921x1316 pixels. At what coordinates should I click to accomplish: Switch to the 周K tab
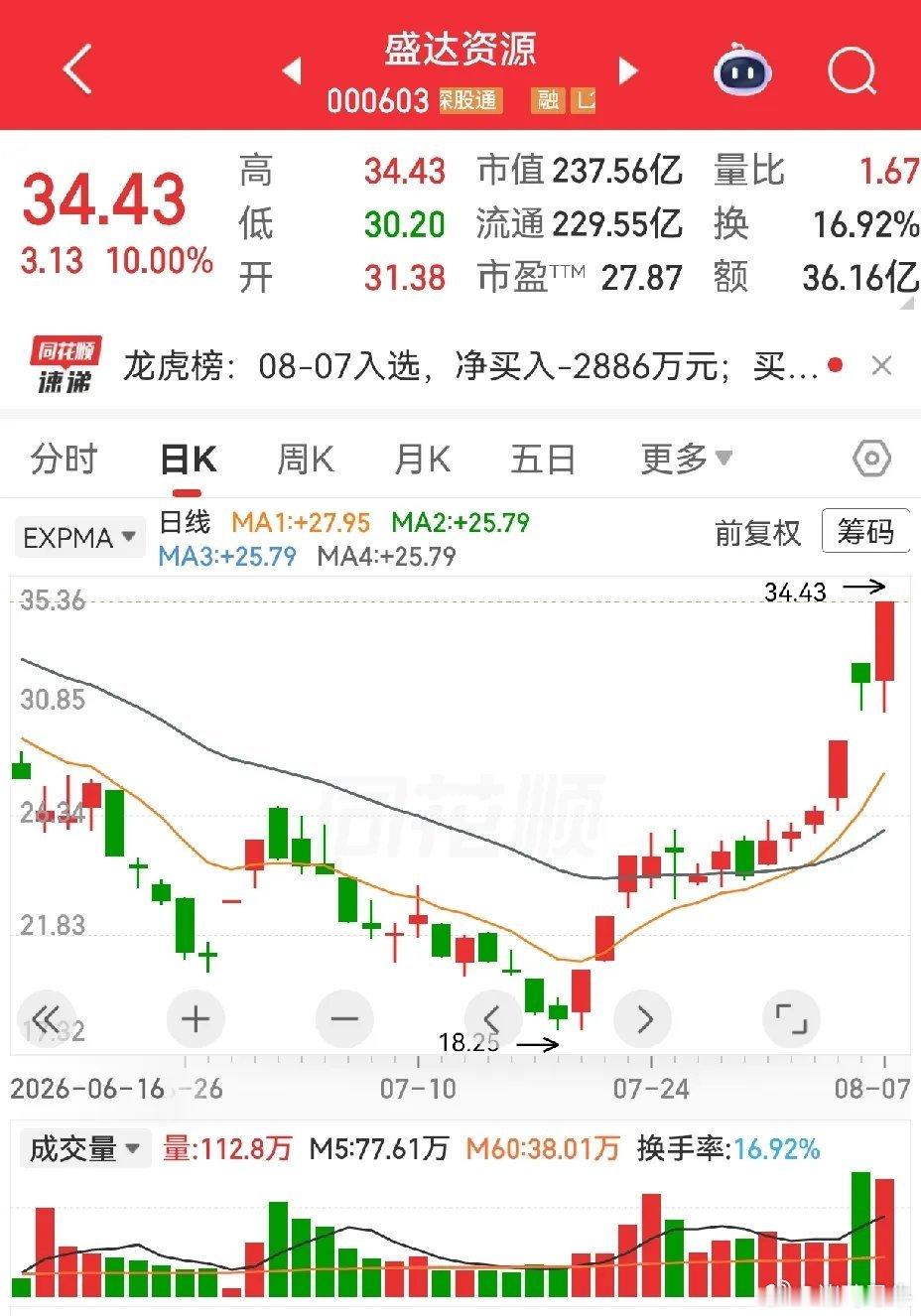(x=306, y=460)
